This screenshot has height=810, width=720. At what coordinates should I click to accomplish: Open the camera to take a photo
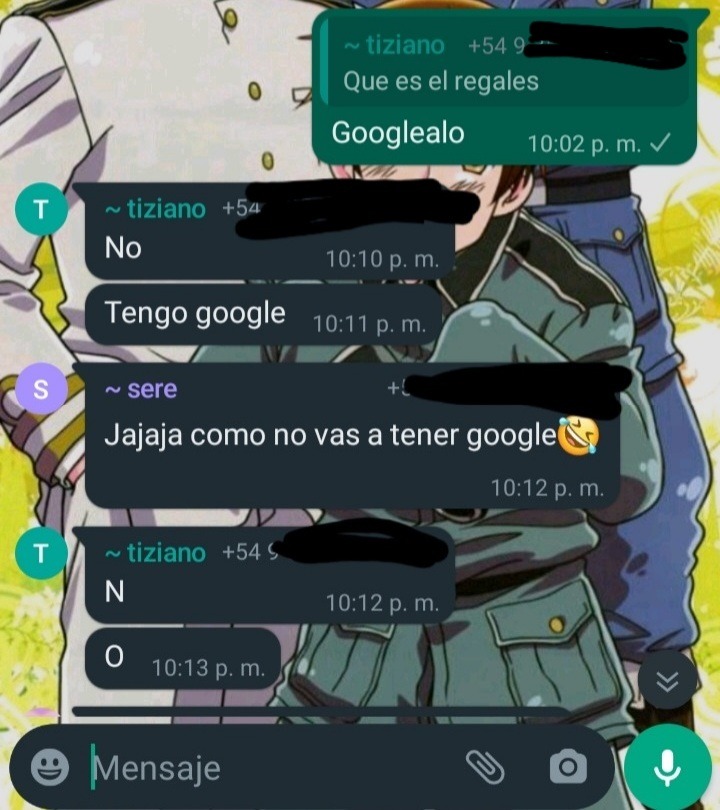tap(567, 768)
